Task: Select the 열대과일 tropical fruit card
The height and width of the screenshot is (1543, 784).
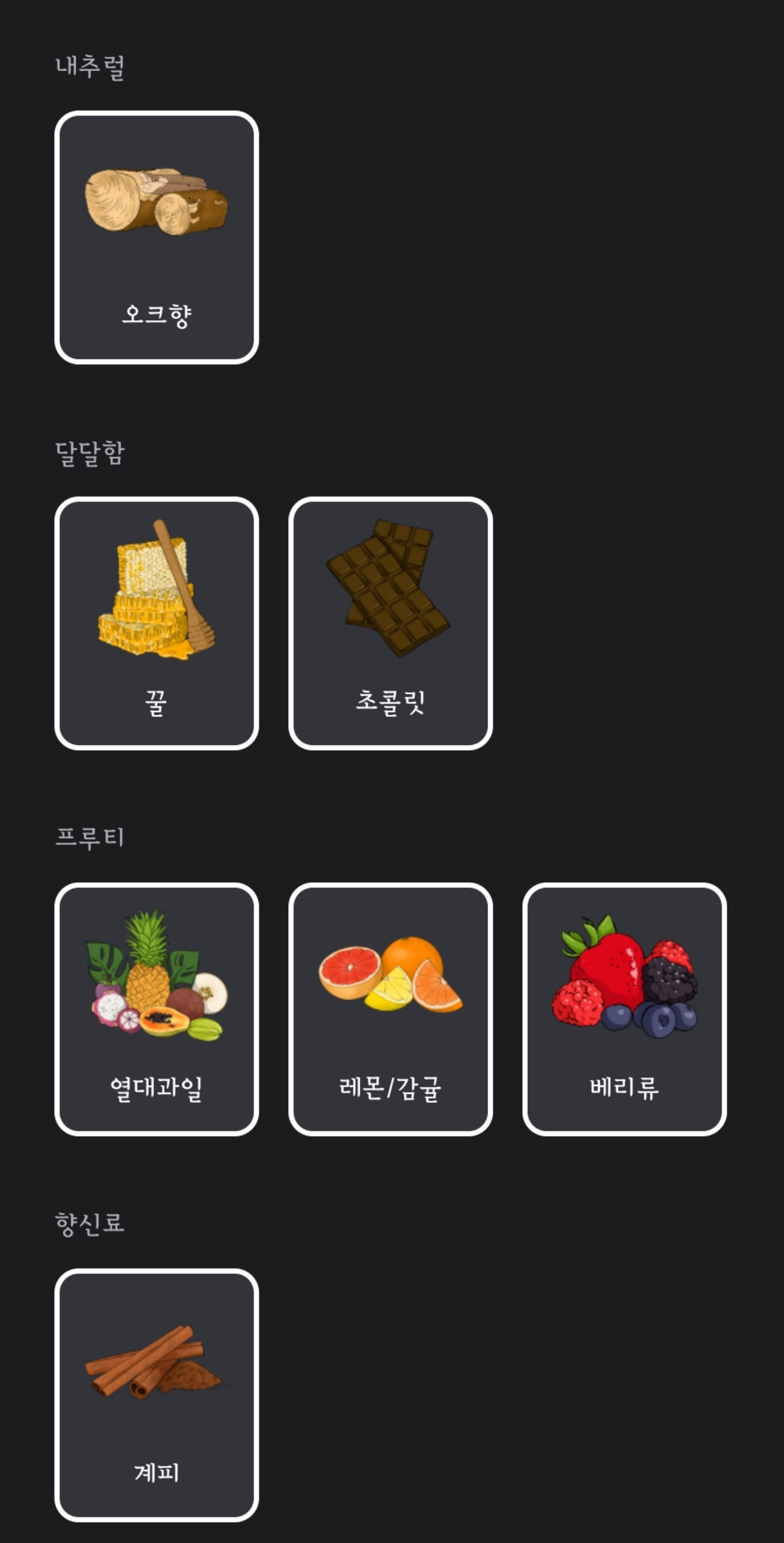Action: [x=156, y=1008]
